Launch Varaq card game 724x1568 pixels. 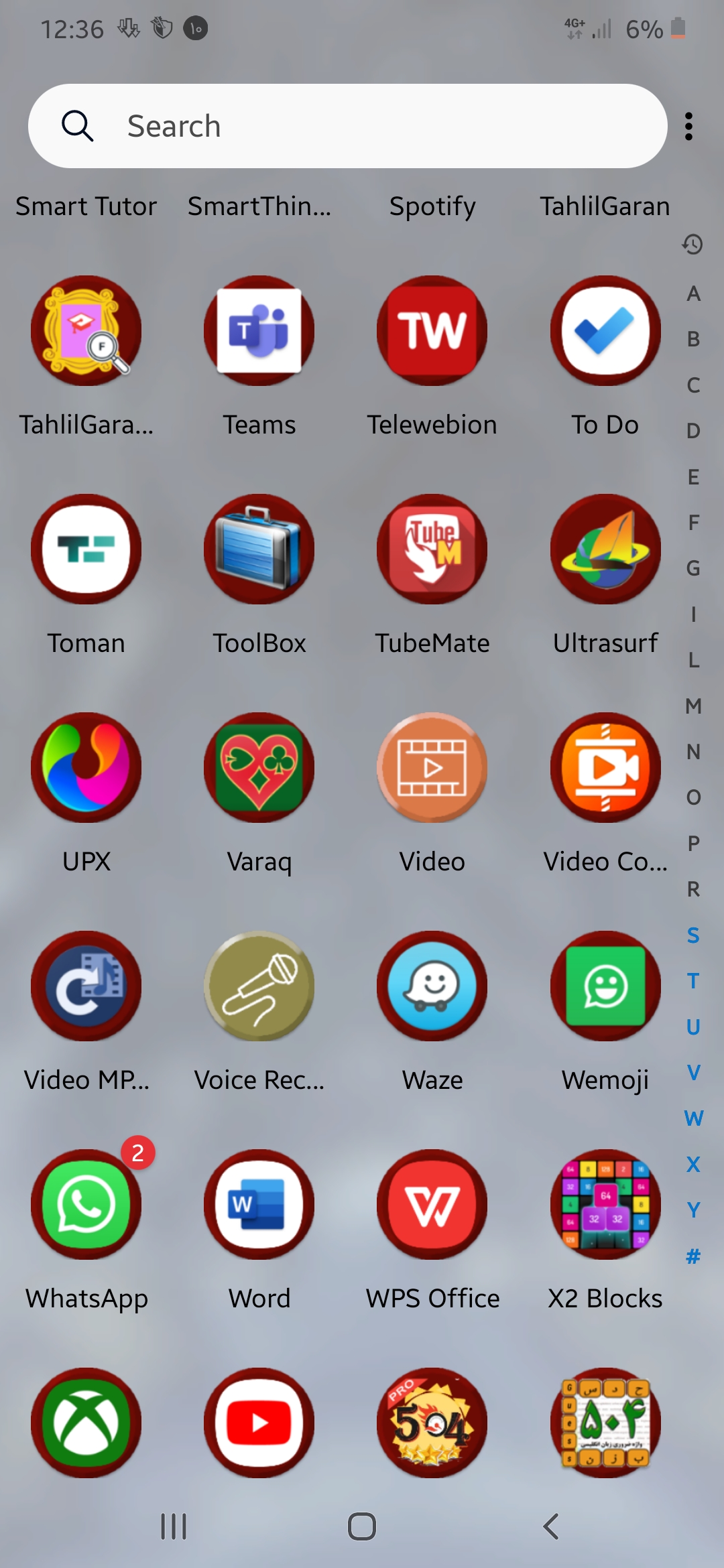[x=259, y=768]
